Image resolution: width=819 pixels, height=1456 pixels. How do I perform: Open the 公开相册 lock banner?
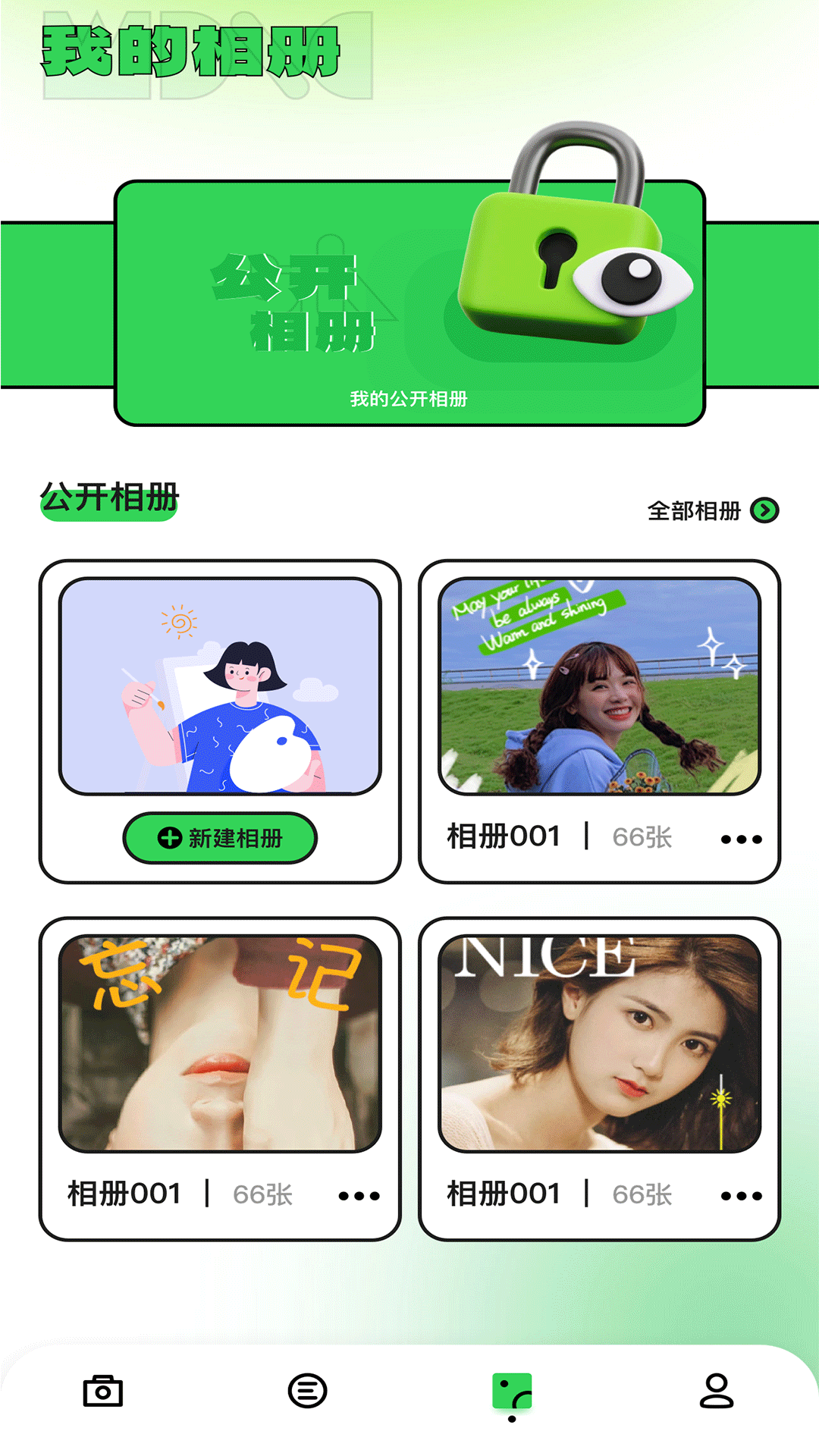pyautogui.click(x=409, y=303)
